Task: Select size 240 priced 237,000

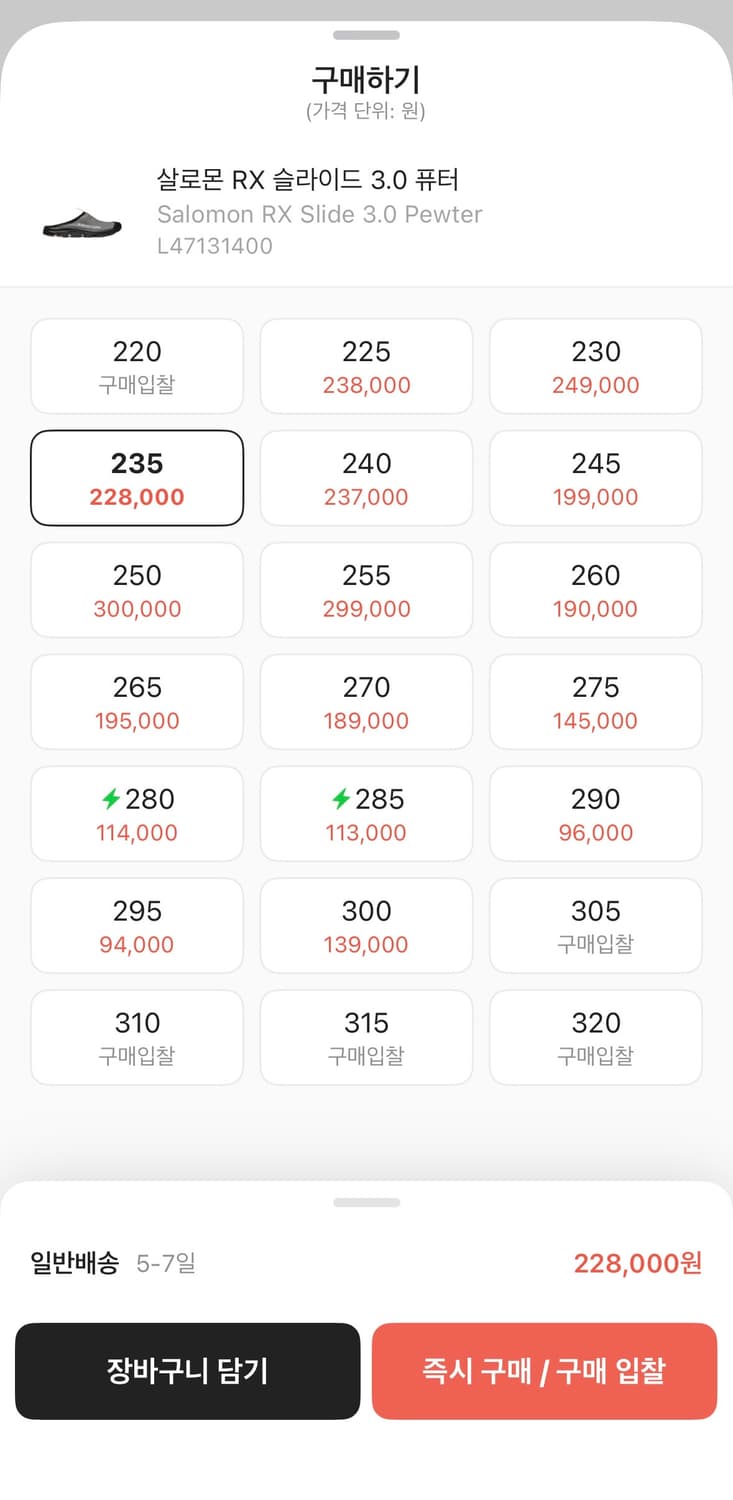Action: [366, 478]
